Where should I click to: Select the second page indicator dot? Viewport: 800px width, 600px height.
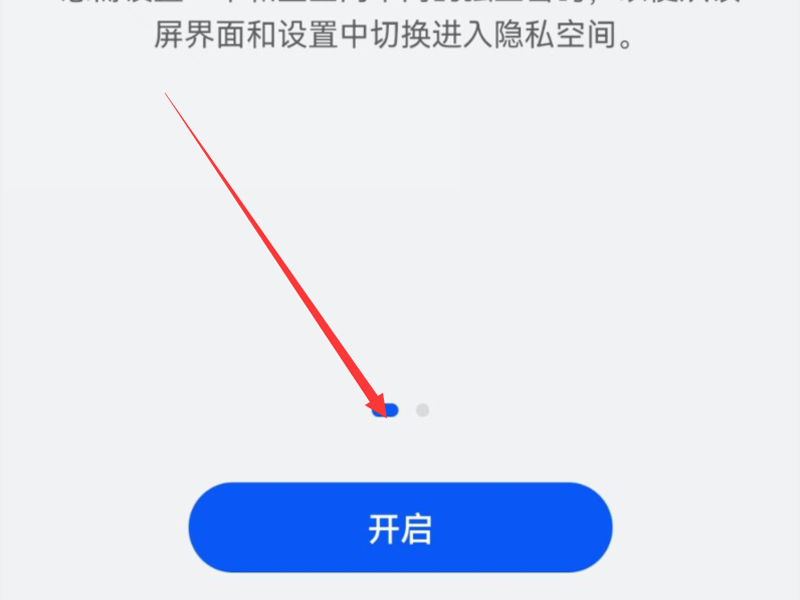pos(423,410)
